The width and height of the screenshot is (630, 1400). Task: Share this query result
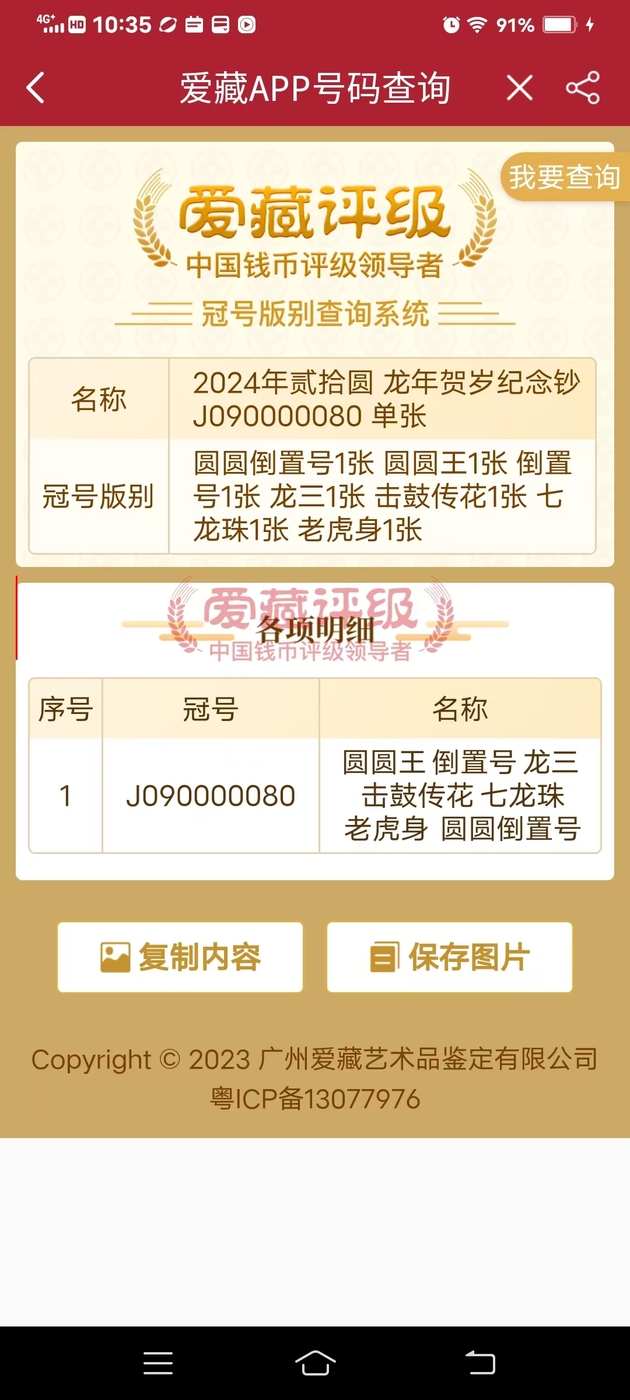click(583, 88)
